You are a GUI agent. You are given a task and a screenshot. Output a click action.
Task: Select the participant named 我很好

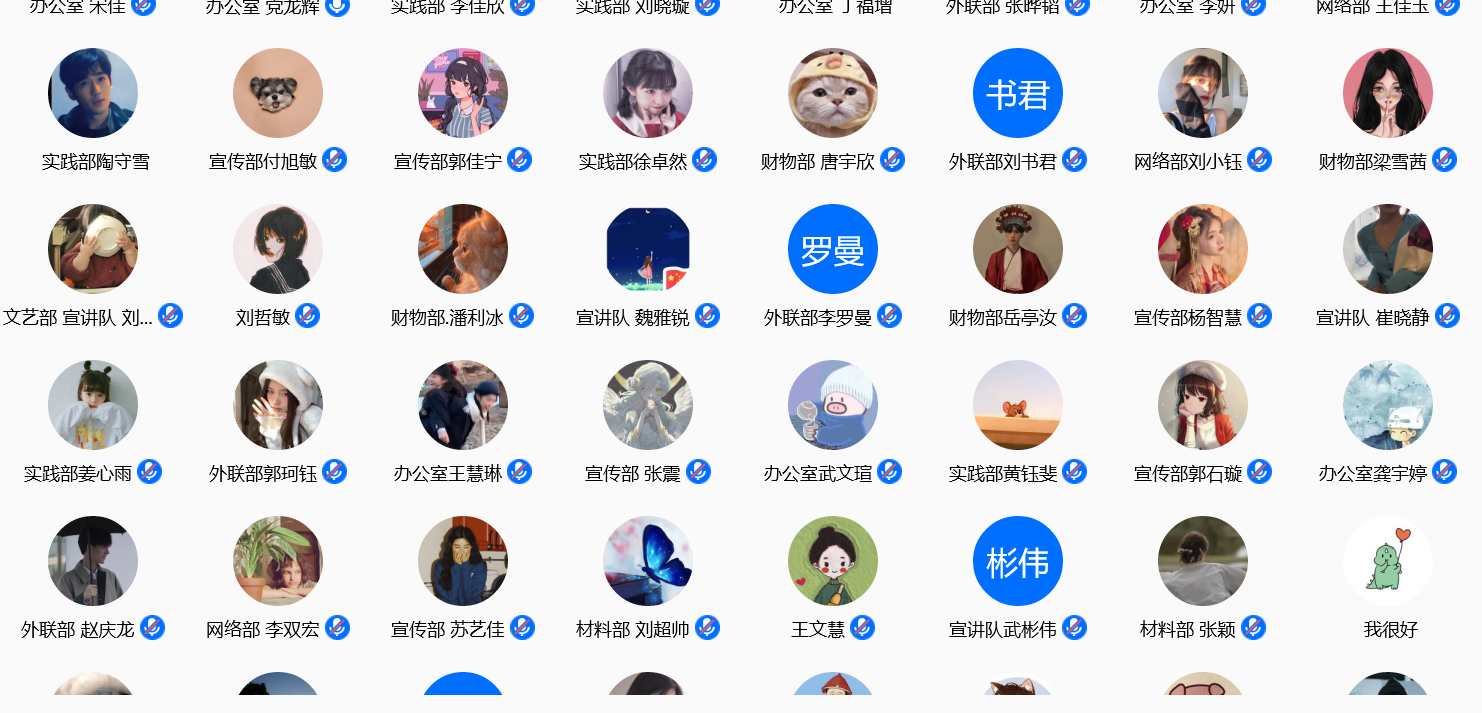1388,561
